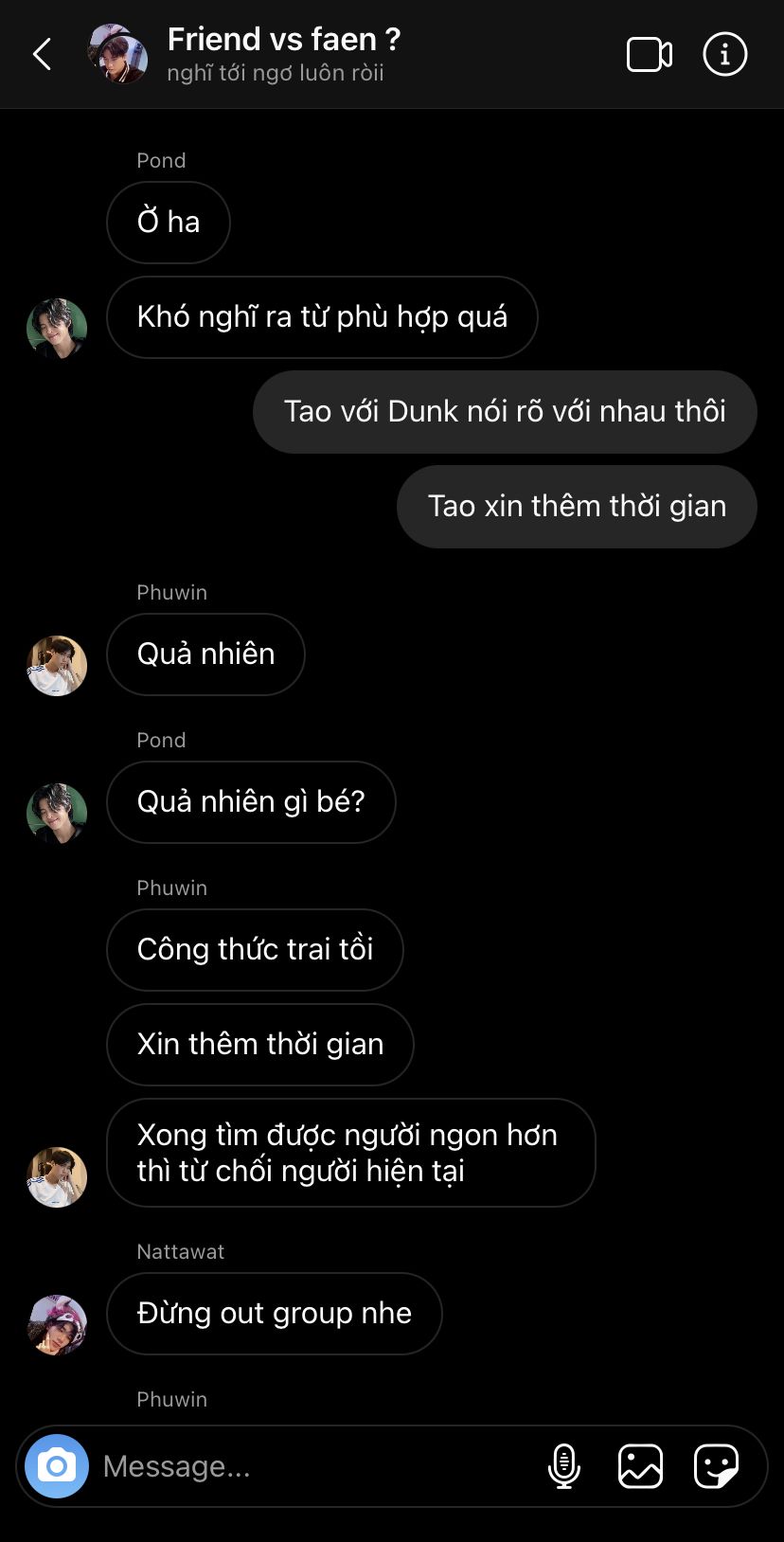
Task: Record a voice message
Action: (x=564, y=1466)
